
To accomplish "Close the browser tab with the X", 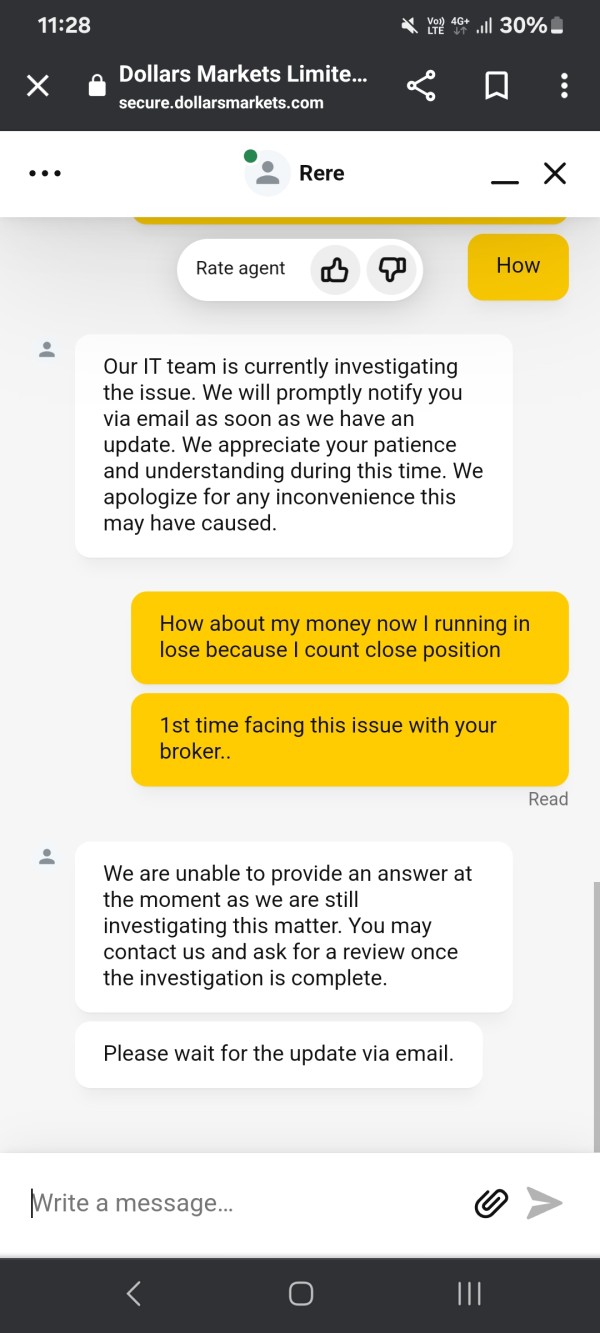I will point(37,87).
